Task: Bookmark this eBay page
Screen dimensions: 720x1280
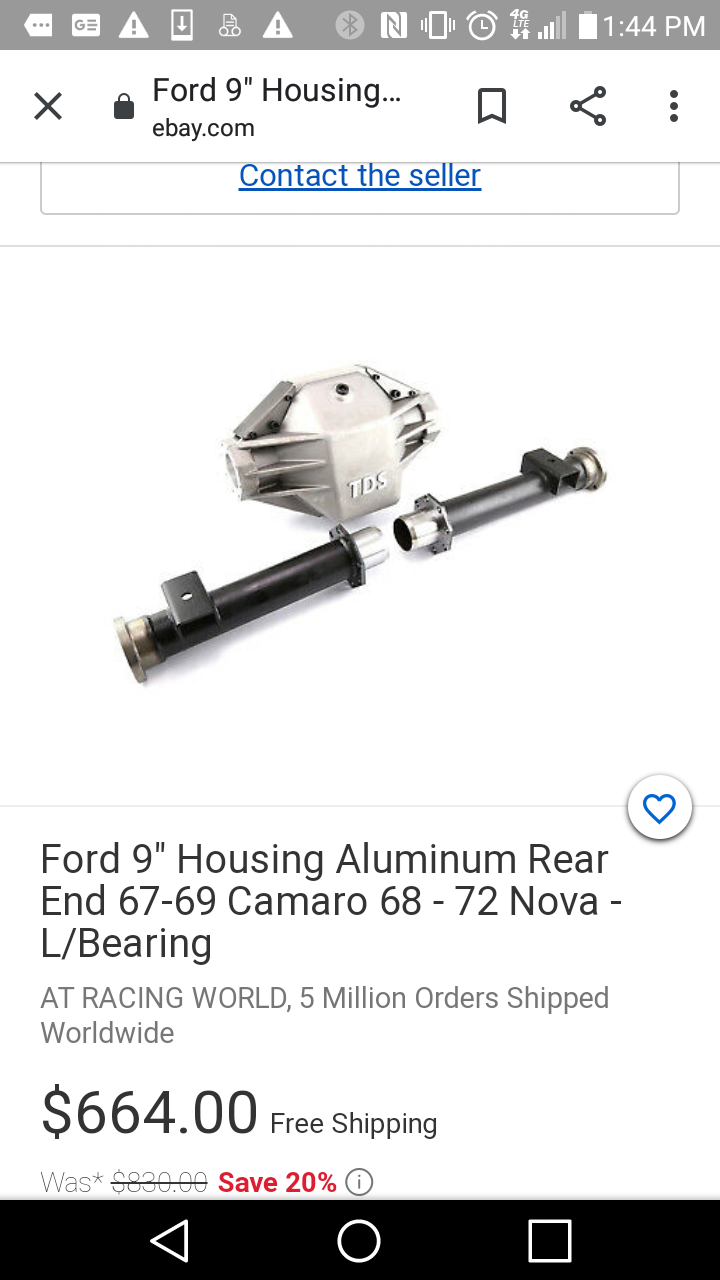Action: 492,106
